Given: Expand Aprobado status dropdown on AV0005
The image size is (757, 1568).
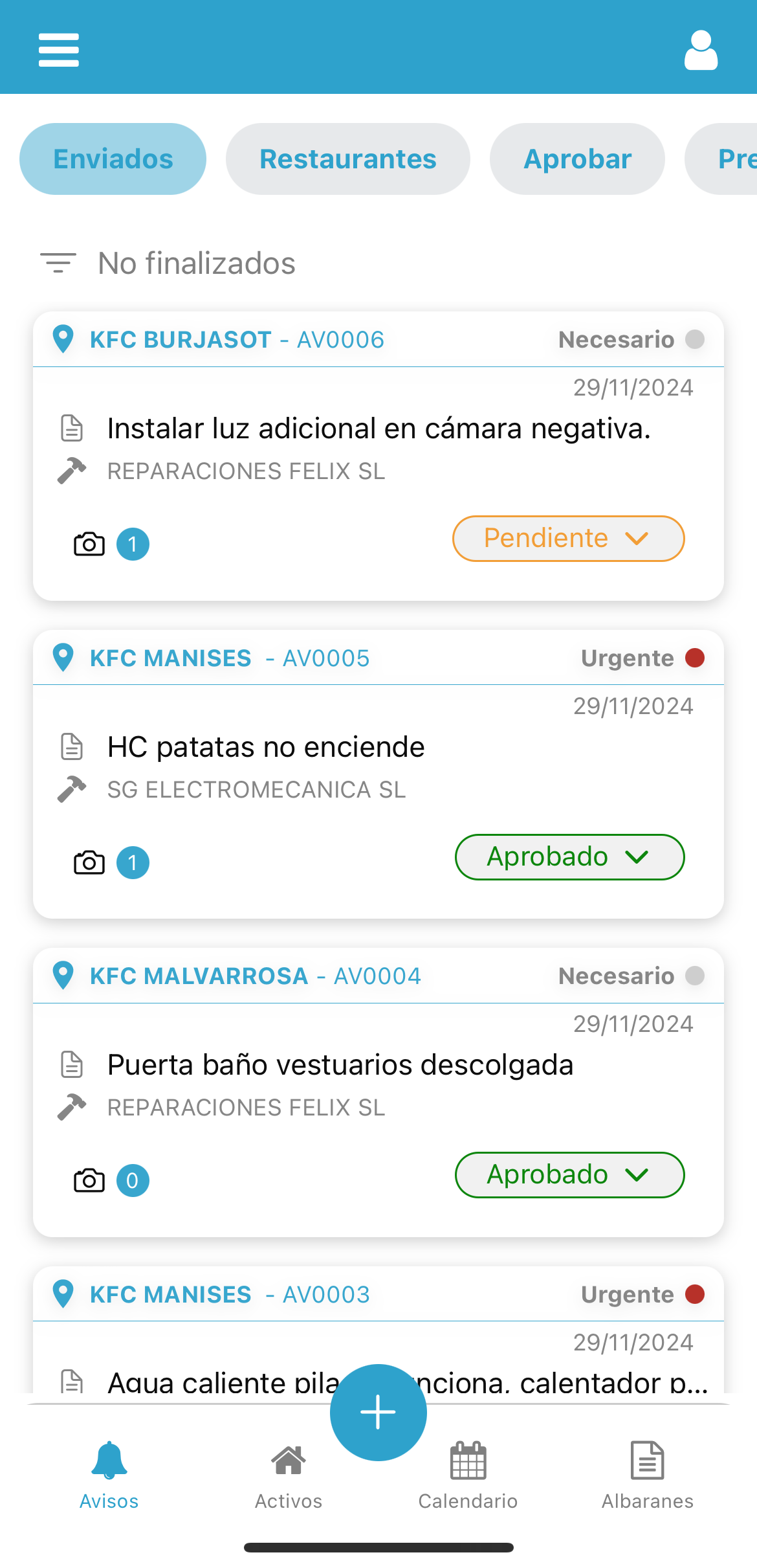Looking at the screenshot, I should [x=569, y=857].
